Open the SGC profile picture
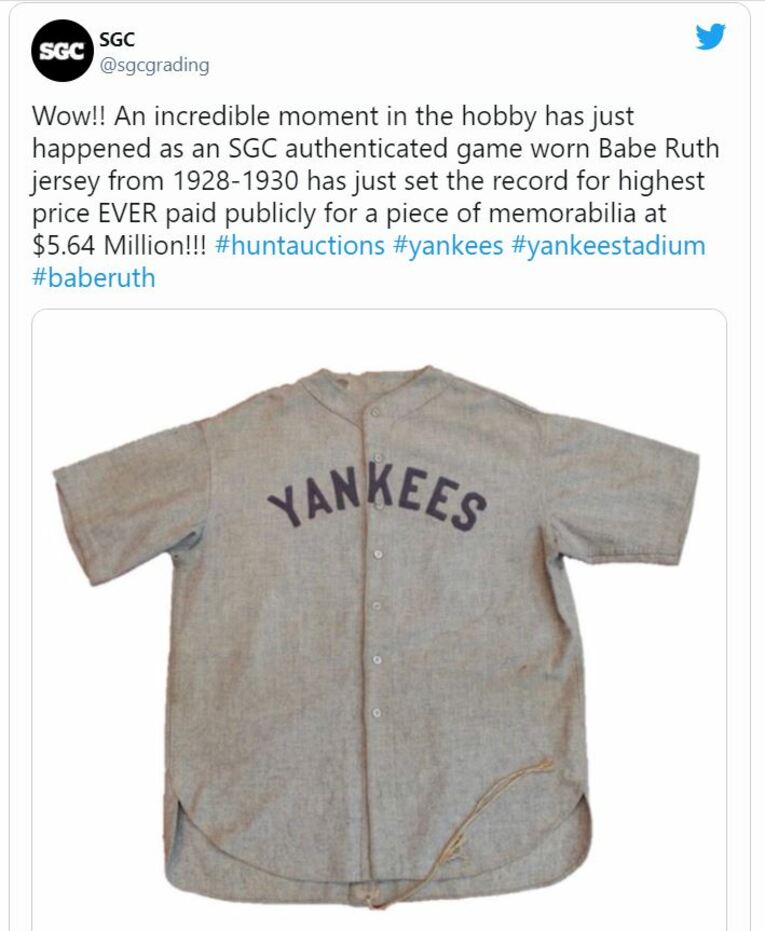765x931 pixels. [61, 50]
